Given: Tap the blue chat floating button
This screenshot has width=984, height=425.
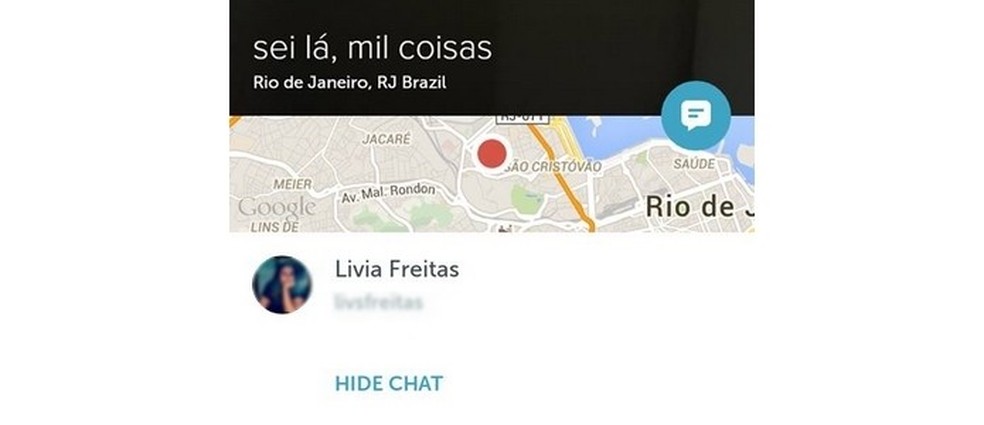Looking at the screenshot, I should click(x=695, y=116).
